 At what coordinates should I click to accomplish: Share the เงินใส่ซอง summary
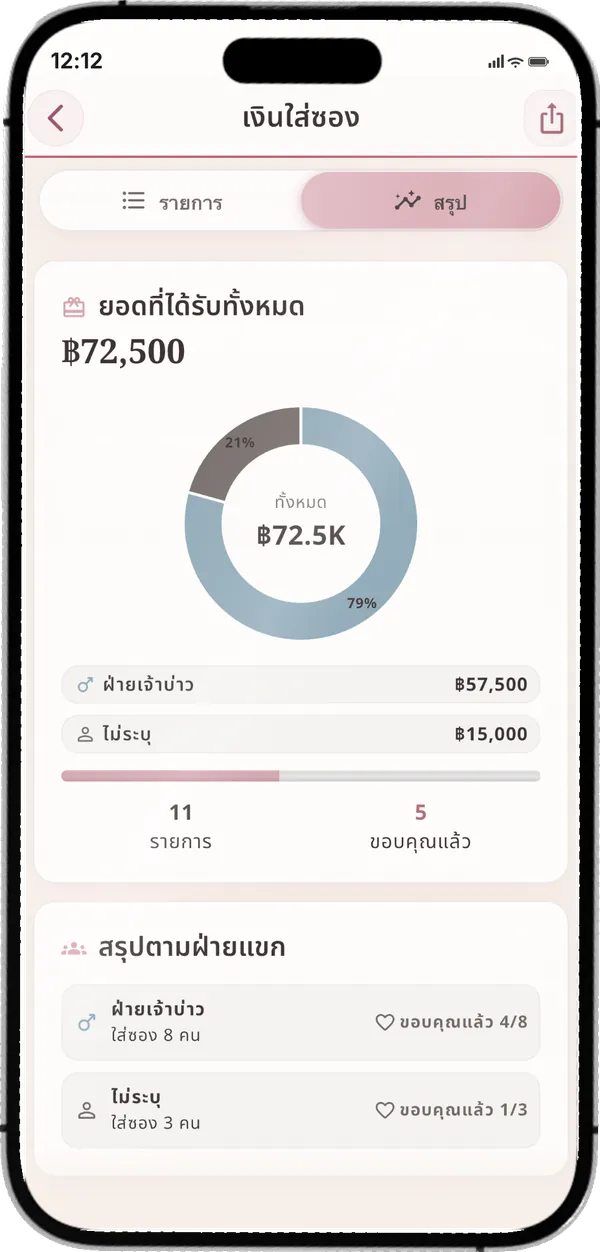[x=551, y=119]
